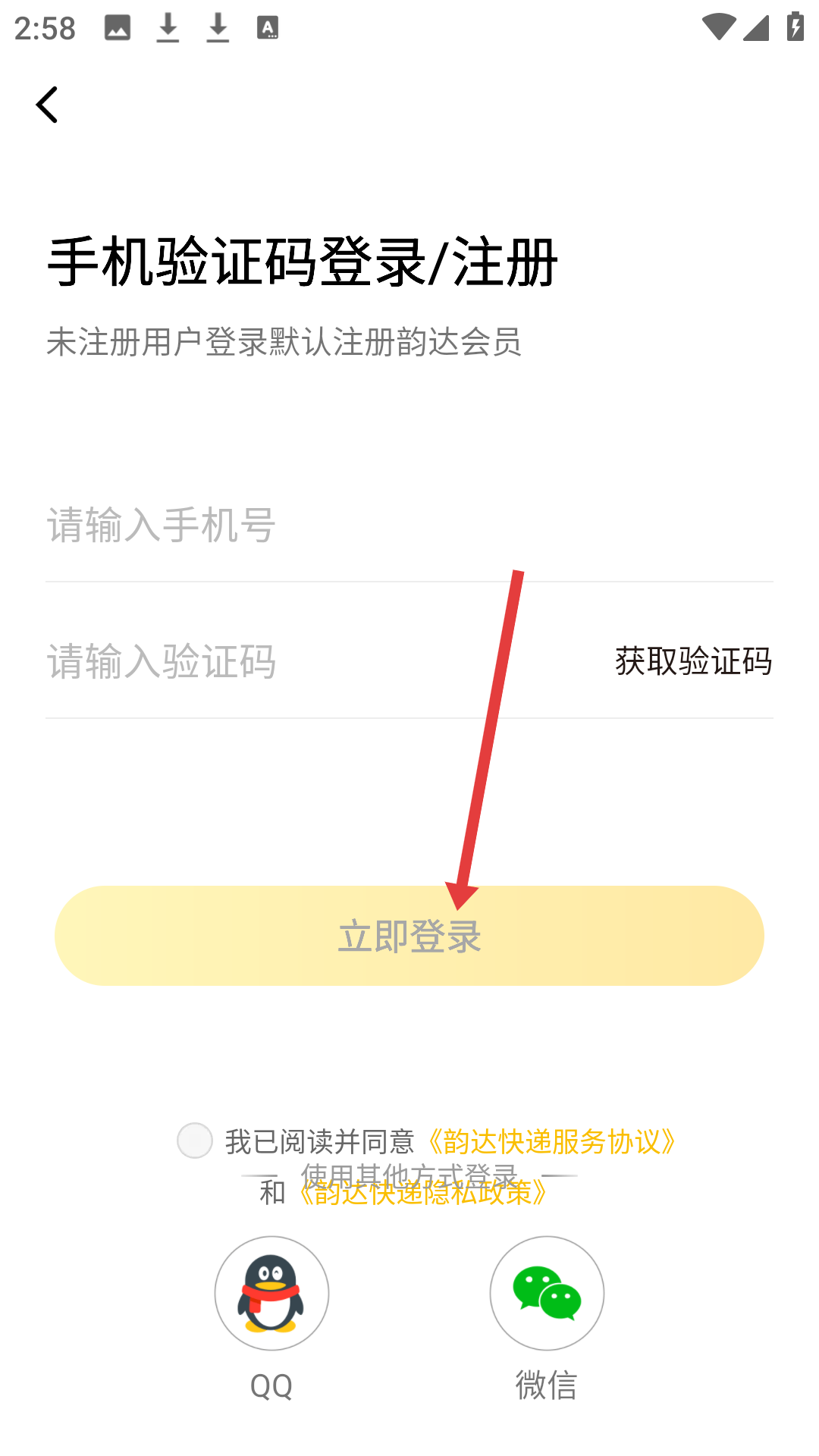This screenshot has width=819, height=1456.
Task: Check the agreement consent checkbox
Action: [x=195, y=1141]
